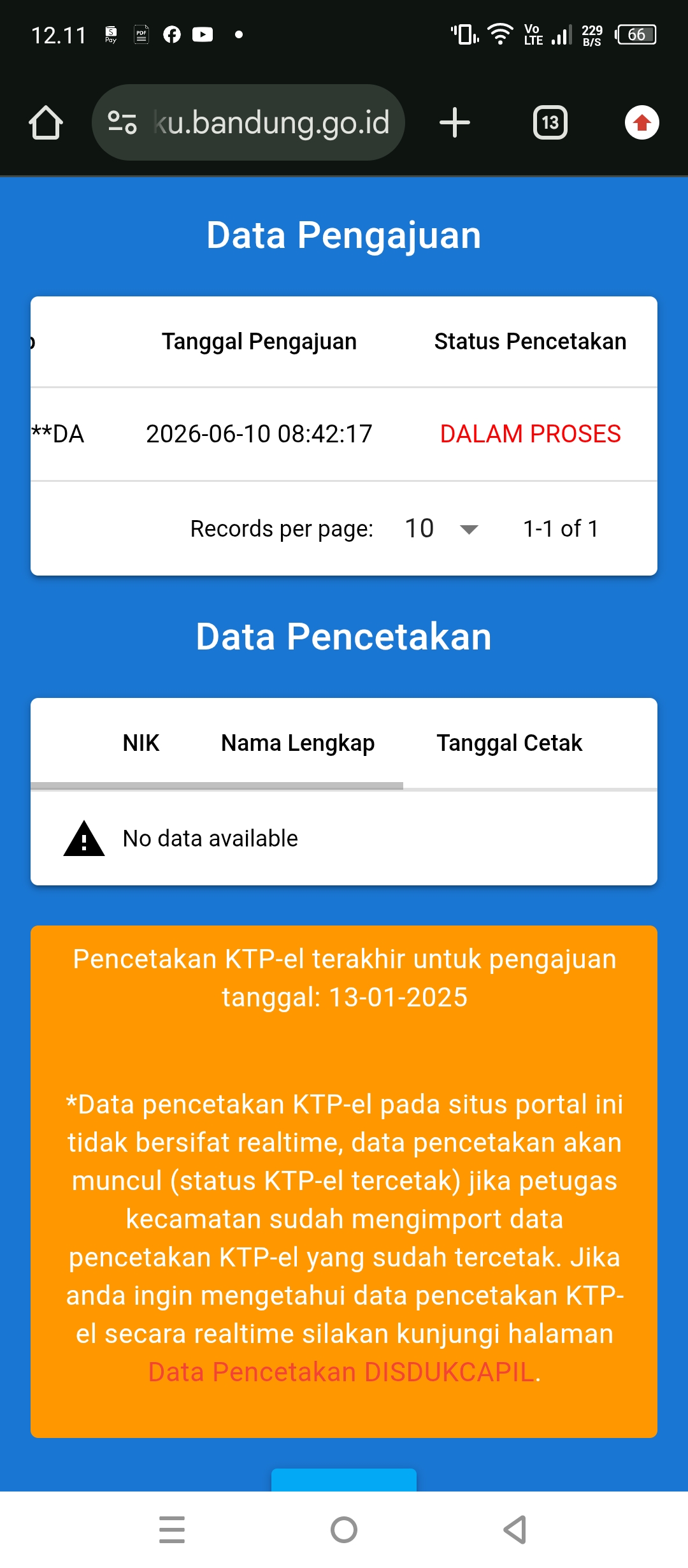Open the Data Pencetakan DISDUKCAPIL link
The width and height of the screenshot is (688, 1568).
click(341, 1372)
